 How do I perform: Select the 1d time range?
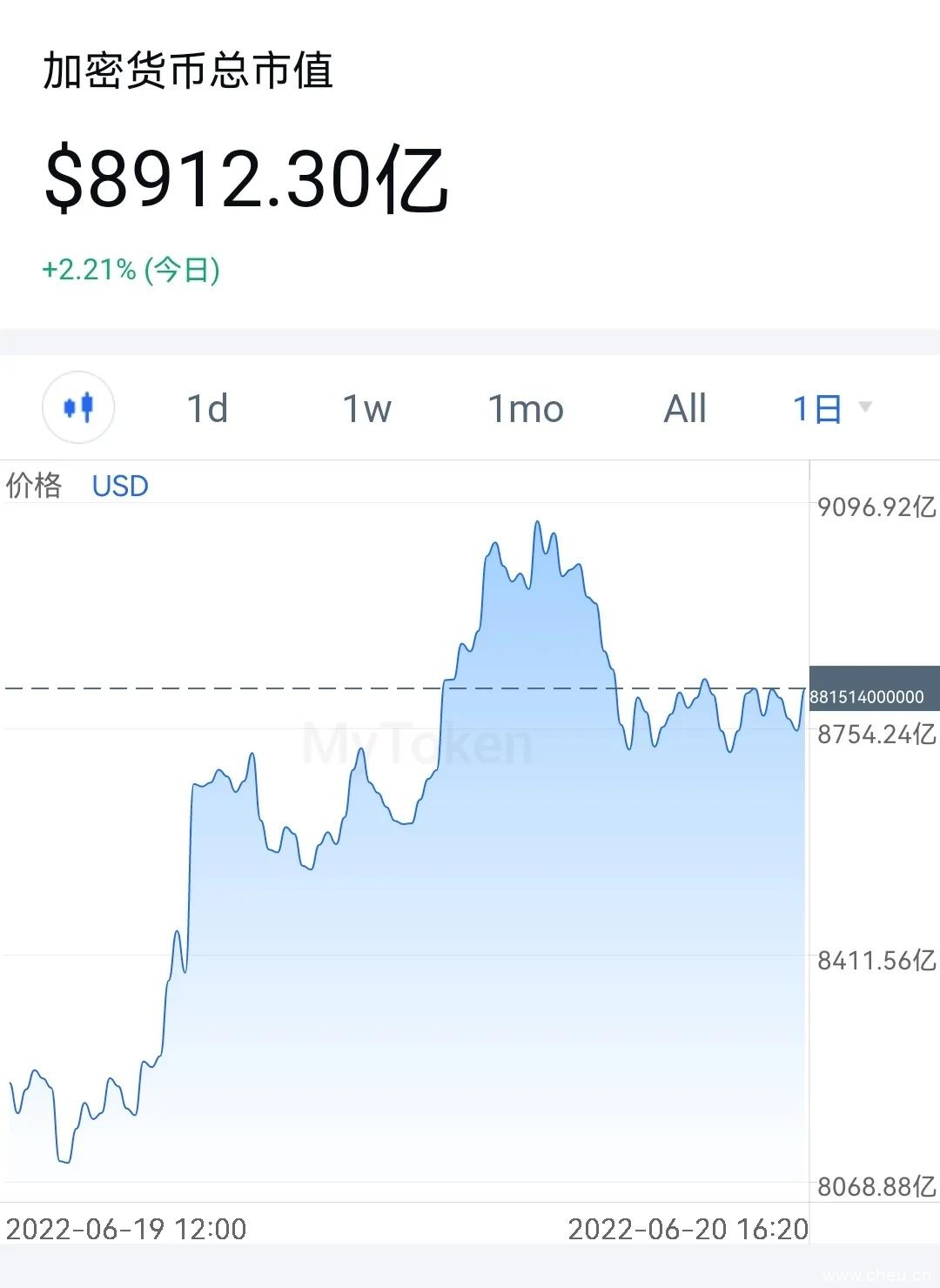(207, 409)
